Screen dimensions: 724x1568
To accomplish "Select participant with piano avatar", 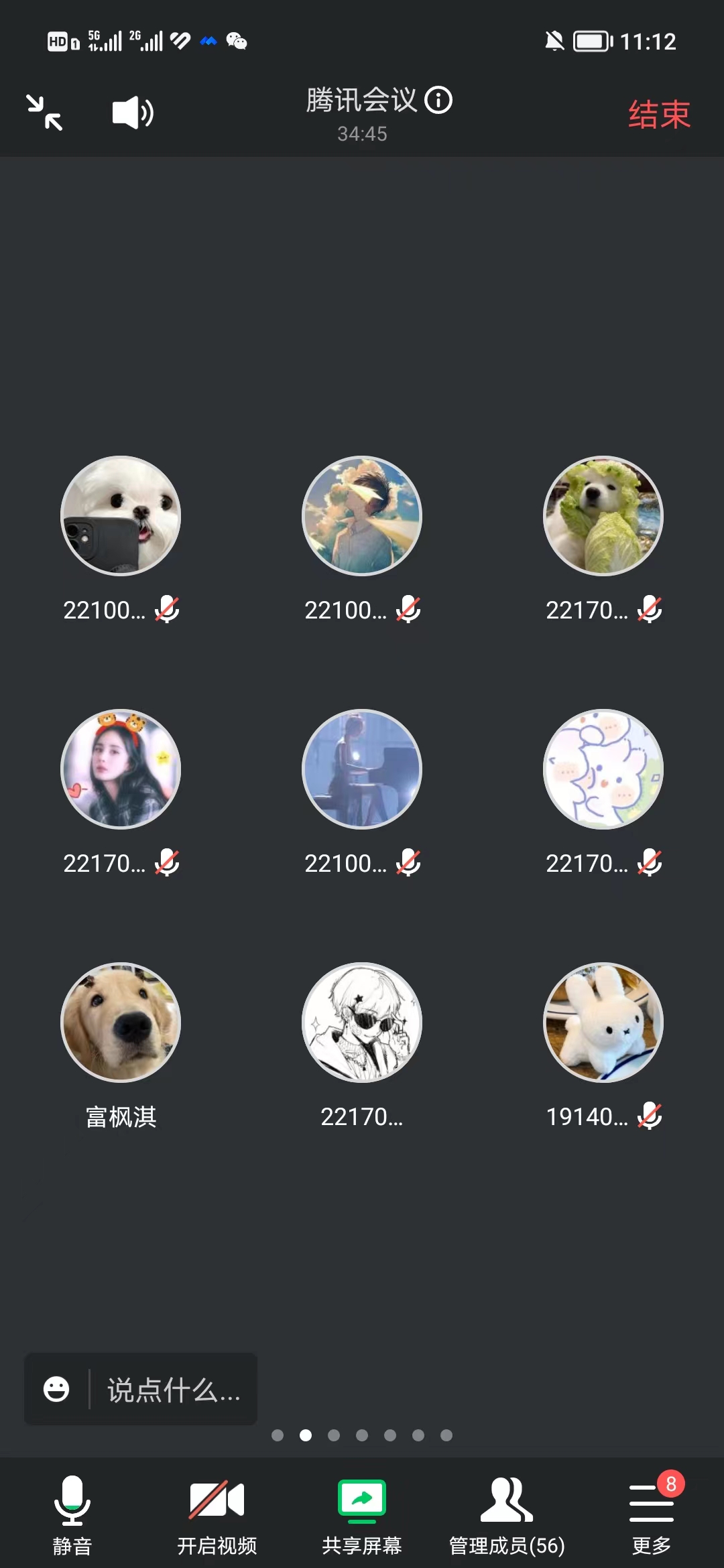I will [x=362, y=769].
